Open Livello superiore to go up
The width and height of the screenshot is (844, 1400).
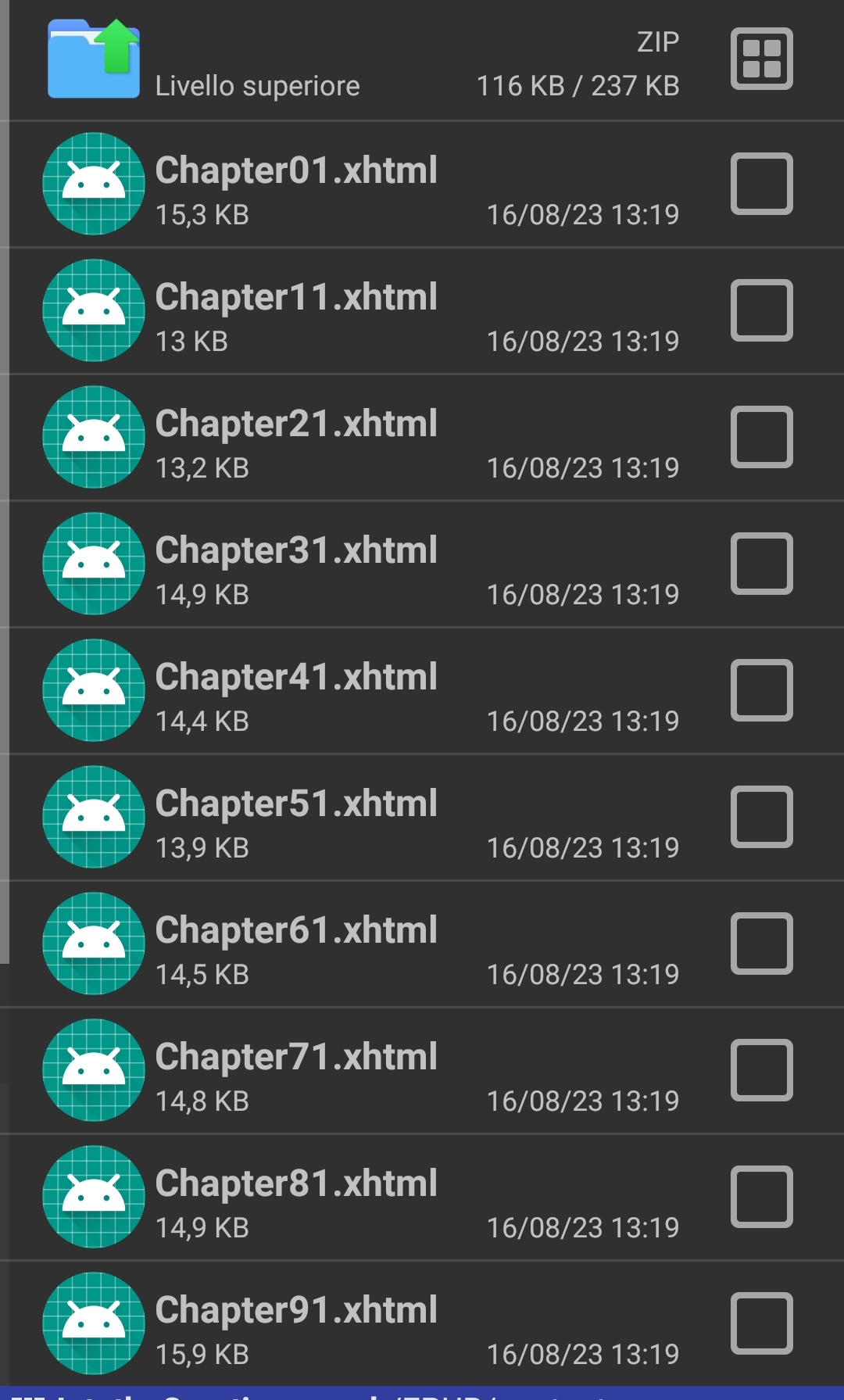click(x=258, y=85)
